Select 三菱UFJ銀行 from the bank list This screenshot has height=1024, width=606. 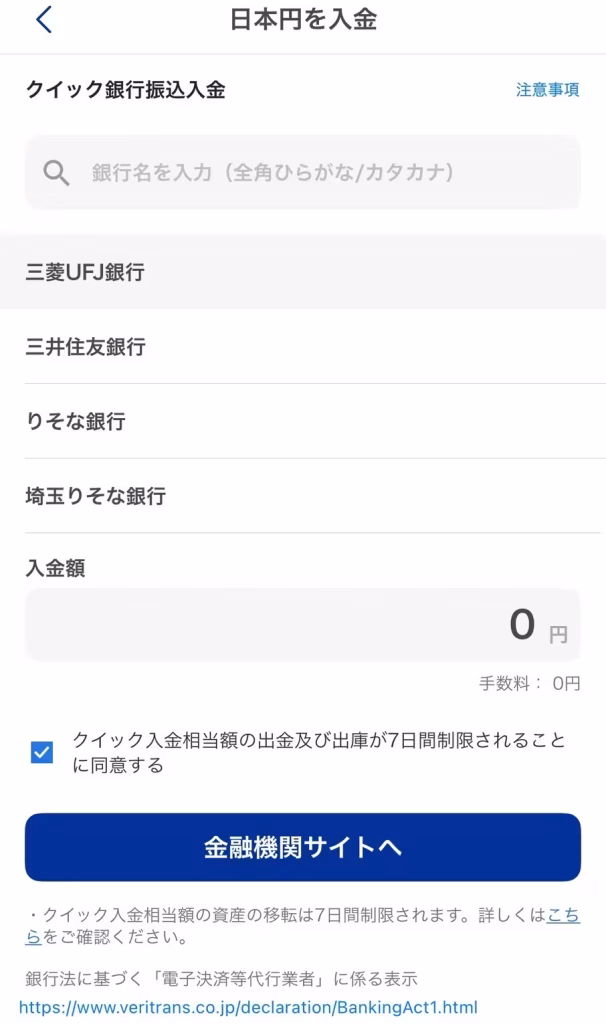tap(303, 272)
